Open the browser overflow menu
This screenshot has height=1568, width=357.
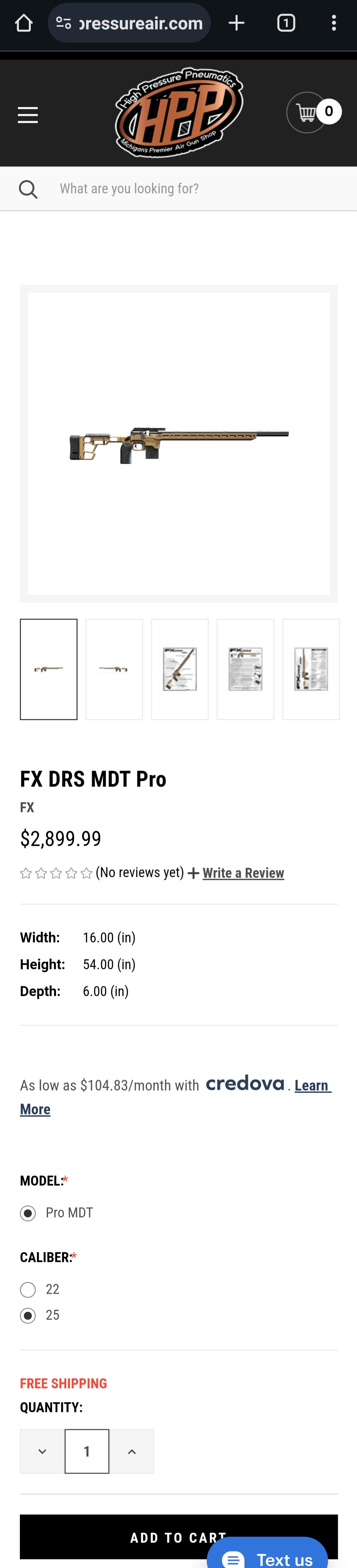333,23
